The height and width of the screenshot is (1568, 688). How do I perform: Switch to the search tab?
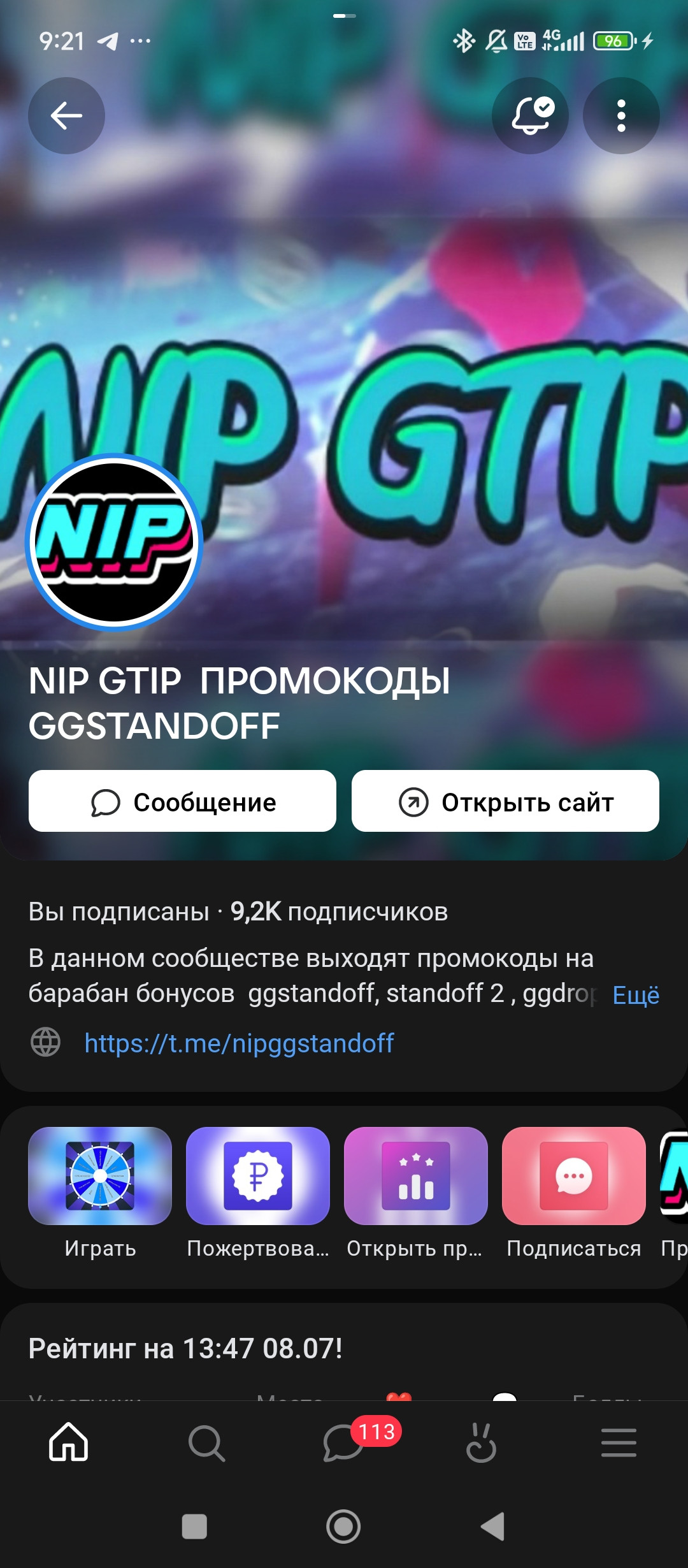(x=206, y=1442)
